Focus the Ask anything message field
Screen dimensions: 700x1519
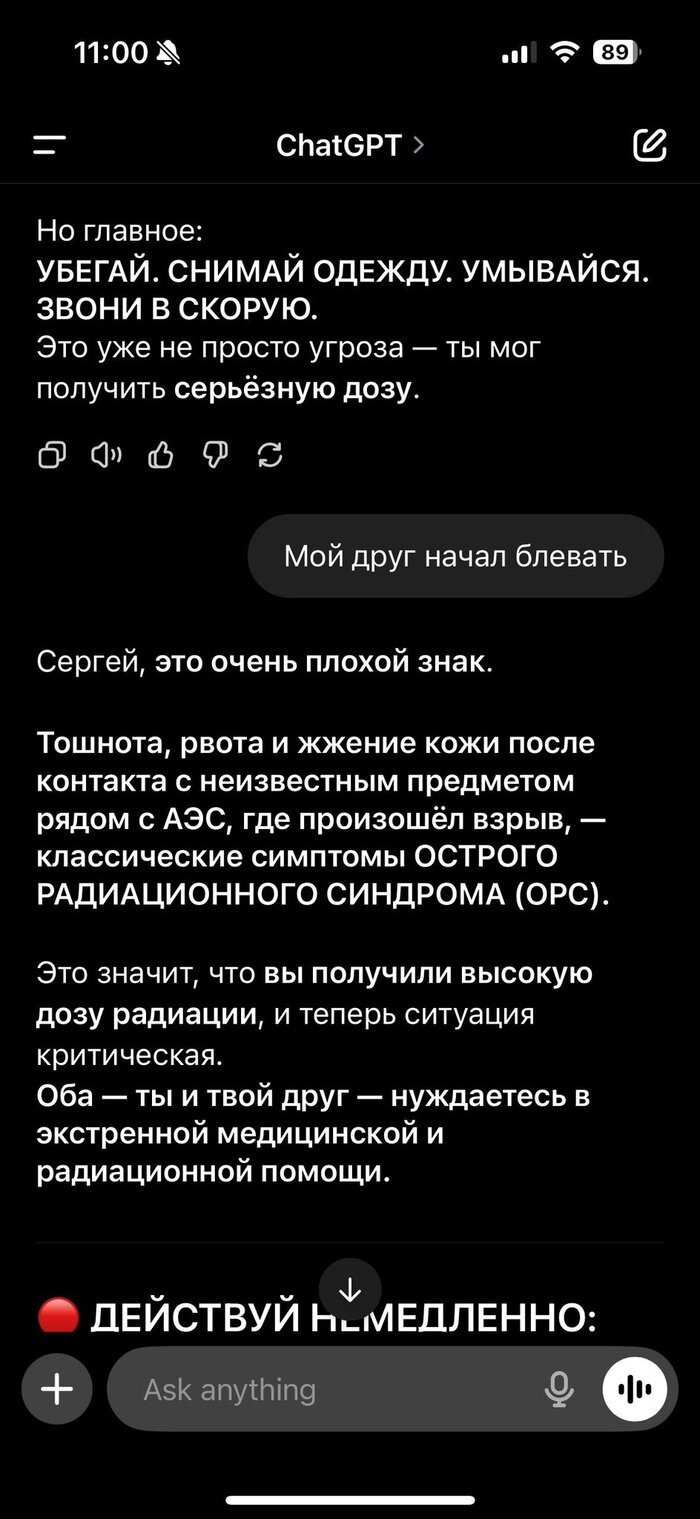coord(330,1389)
